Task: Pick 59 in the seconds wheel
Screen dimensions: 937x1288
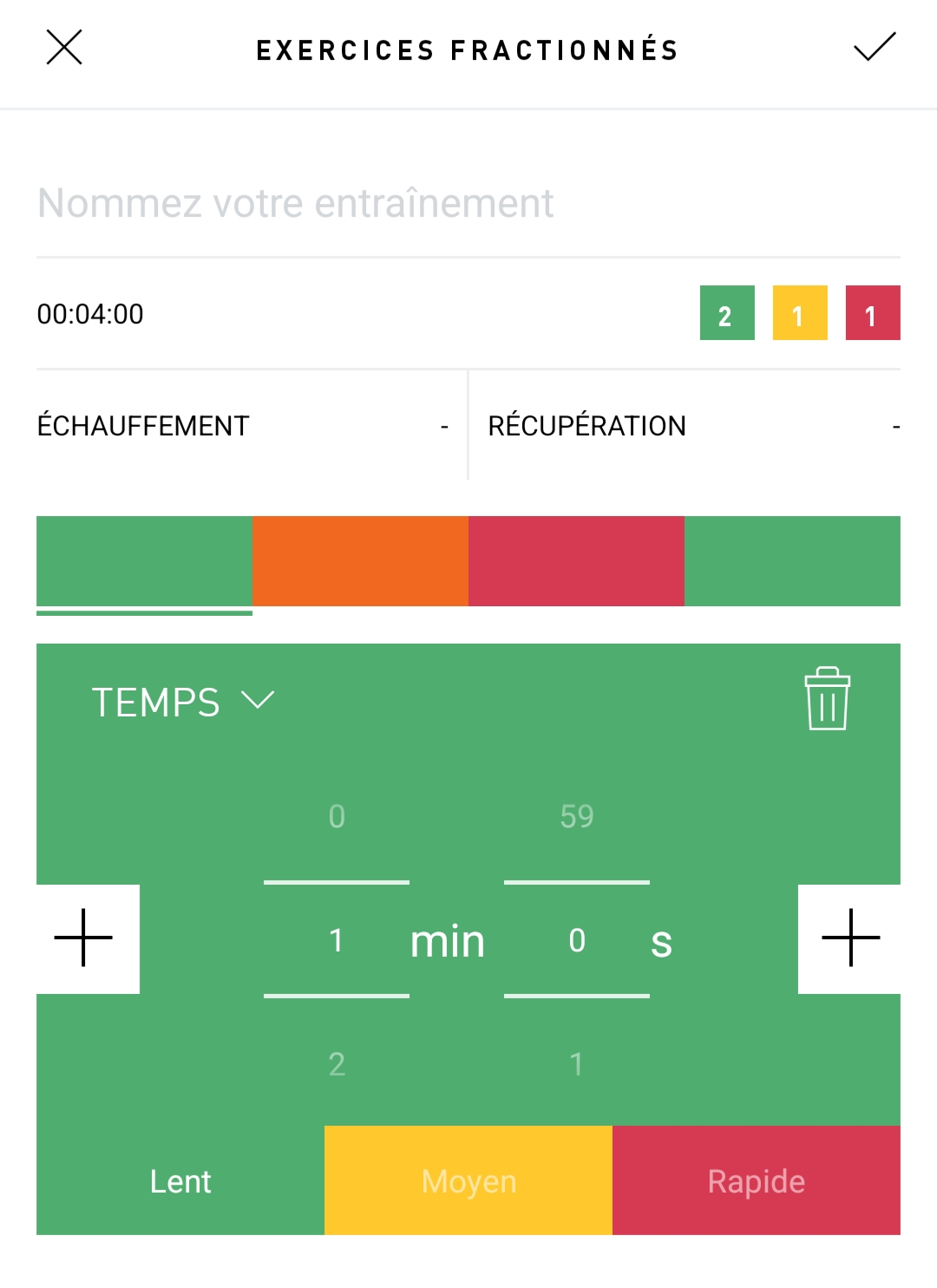Action: 576,816
